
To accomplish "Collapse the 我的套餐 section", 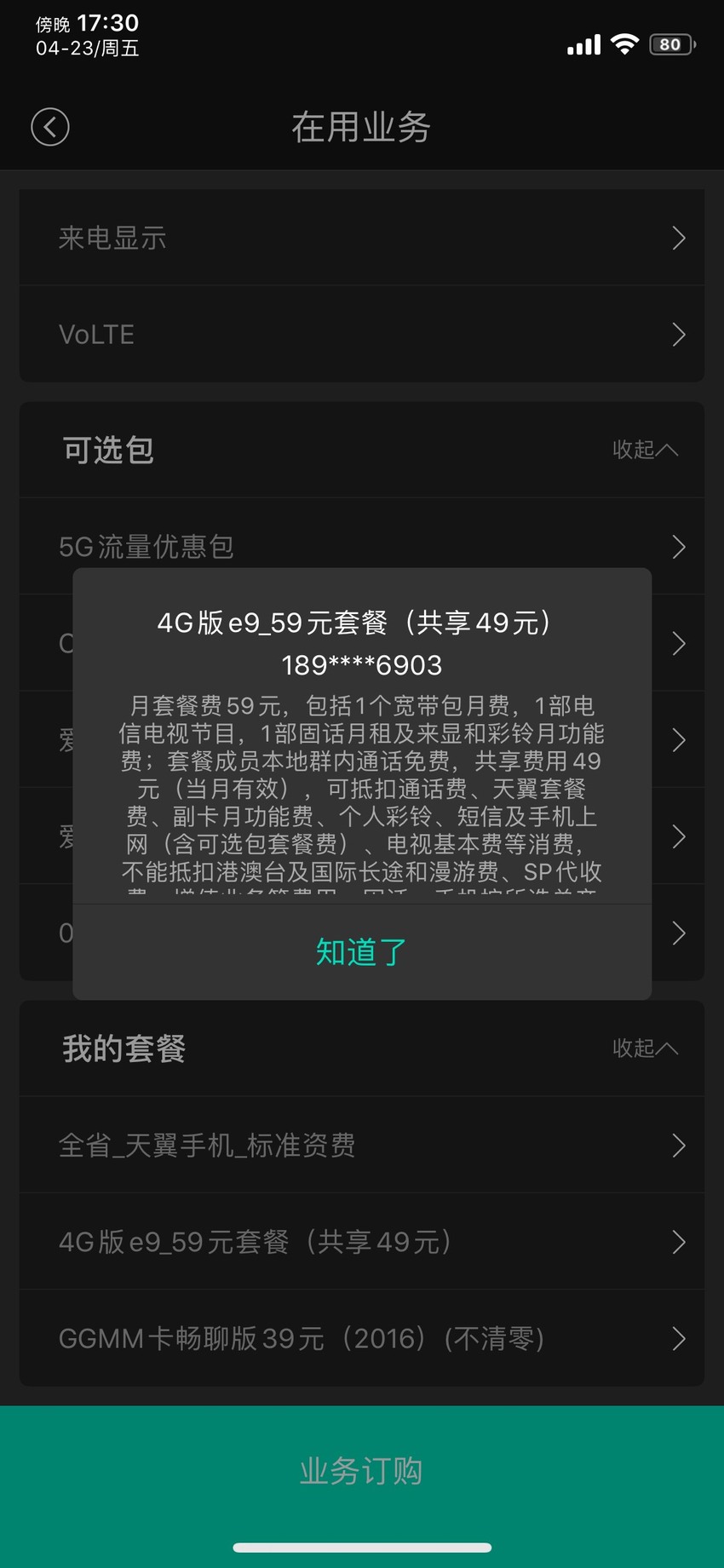I will point(645,1048).
